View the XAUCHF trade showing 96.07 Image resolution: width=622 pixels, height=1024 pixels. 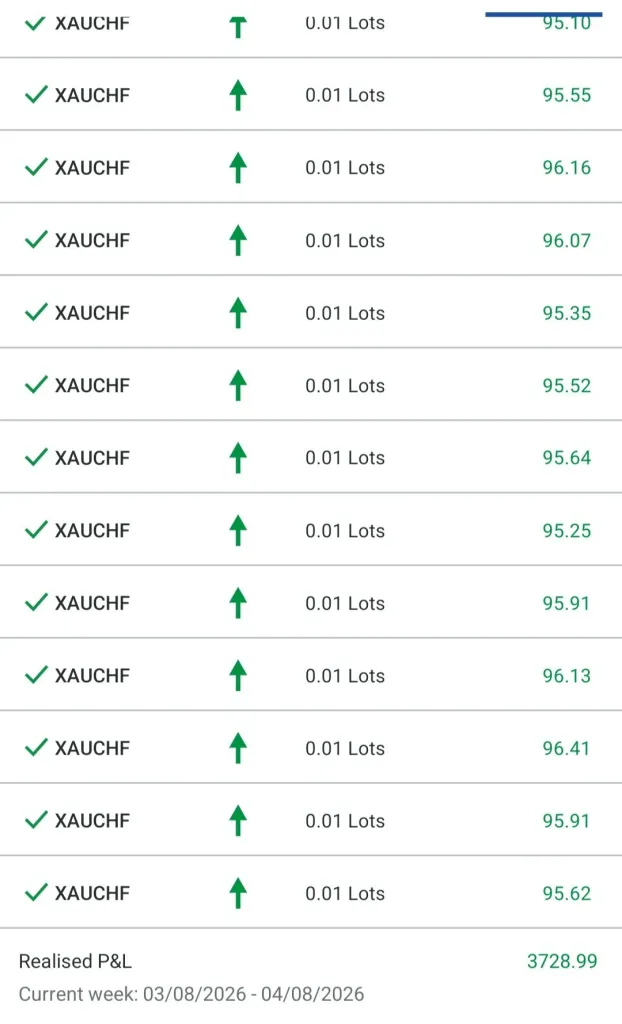point(311,240)
